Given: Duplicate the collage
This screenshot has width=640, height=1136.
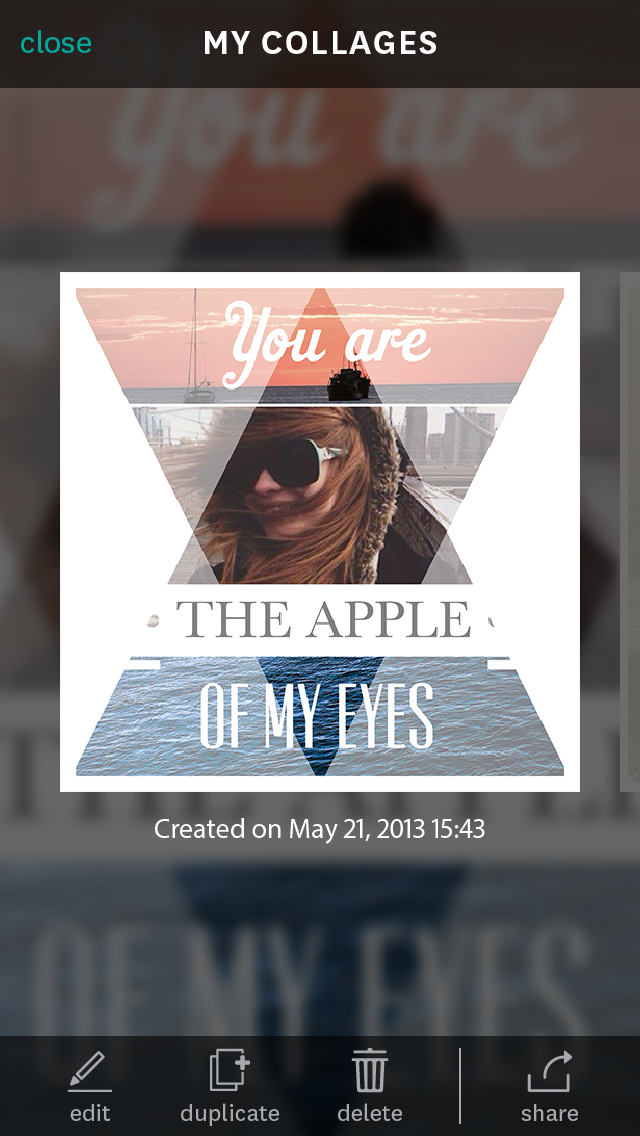Looking at the screenshot, I should click(x=230, y=1086).
